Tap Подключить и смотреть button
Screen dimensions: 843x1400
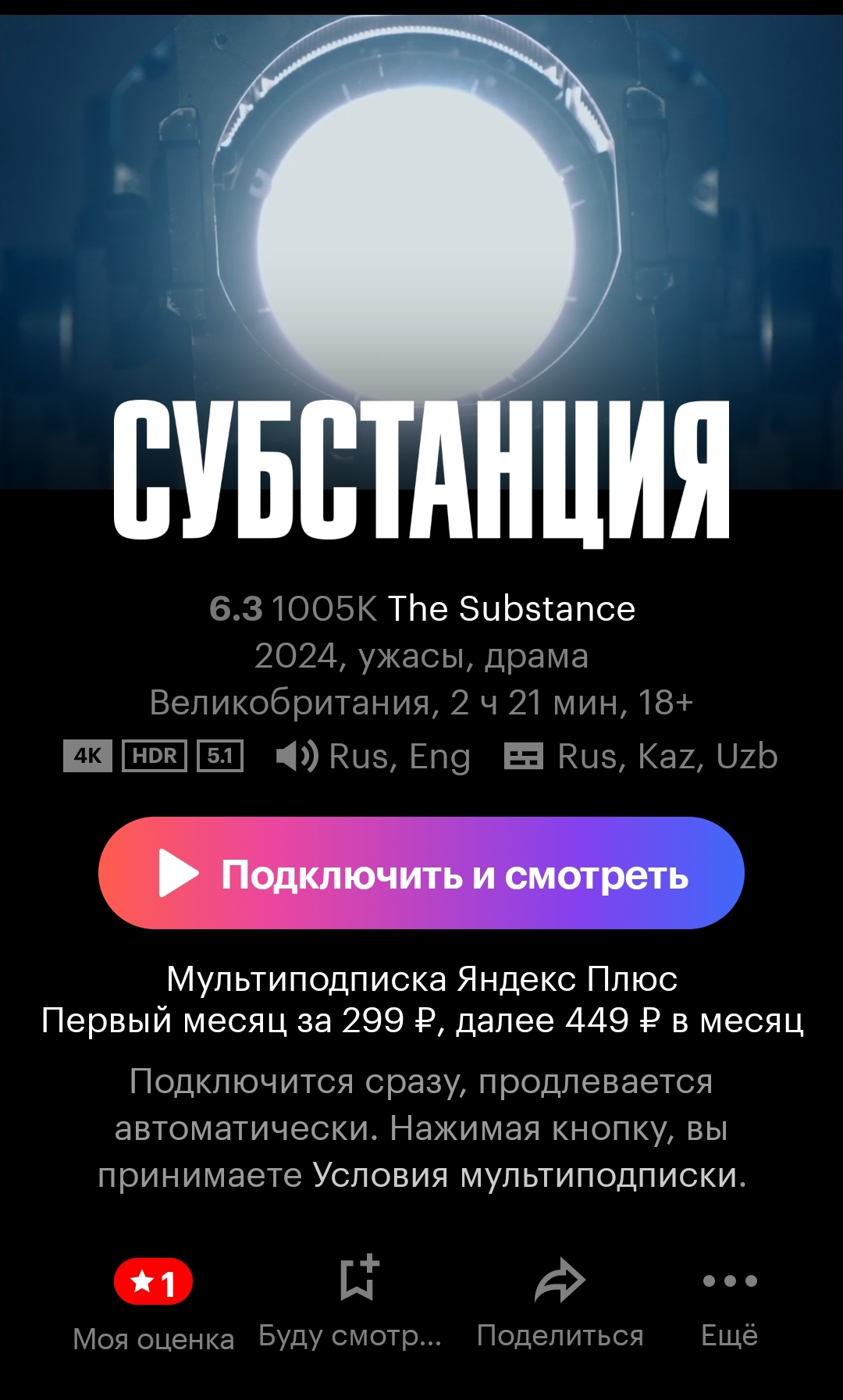point(421,873)
